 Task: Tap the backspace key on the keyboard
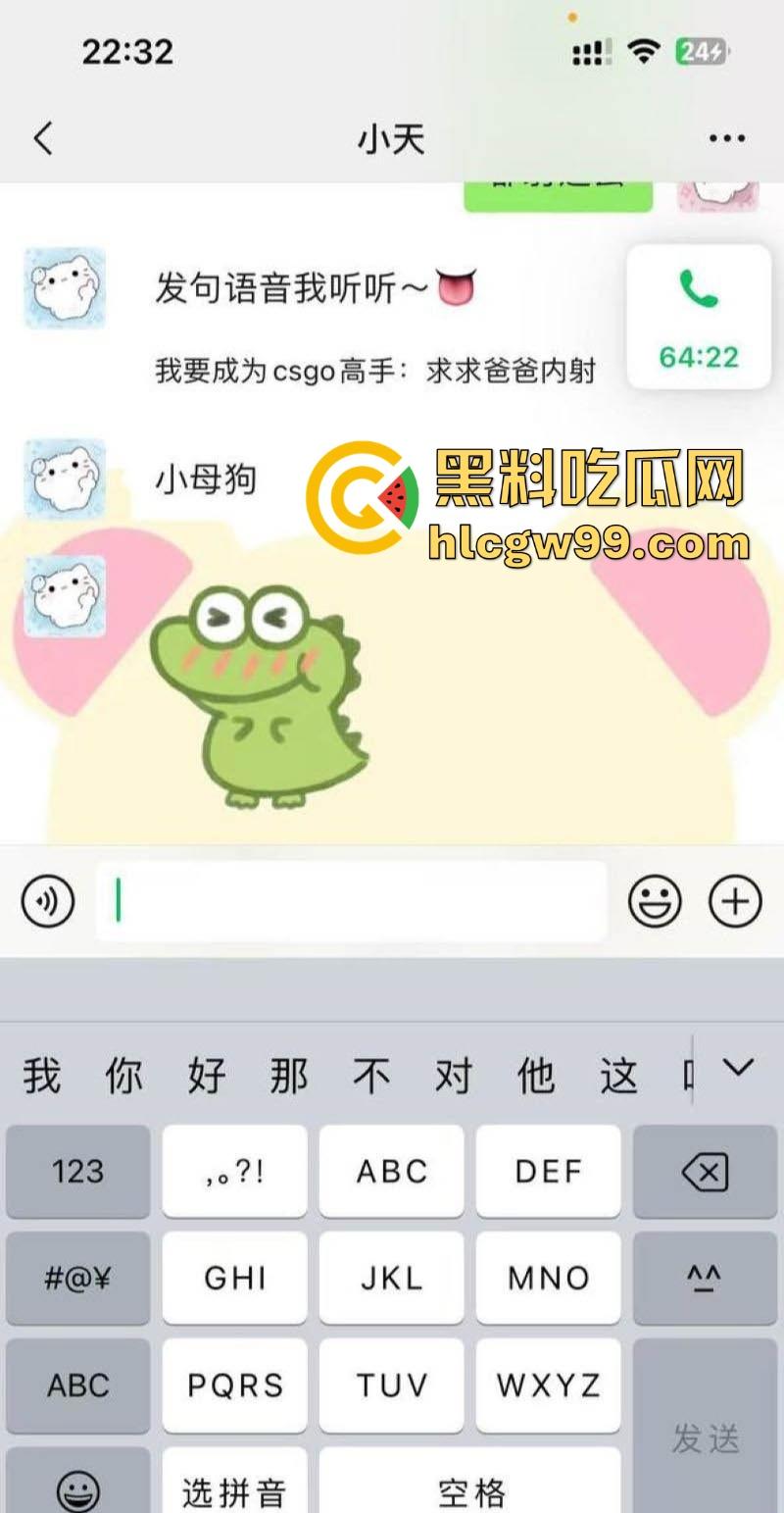(706, 1171)
